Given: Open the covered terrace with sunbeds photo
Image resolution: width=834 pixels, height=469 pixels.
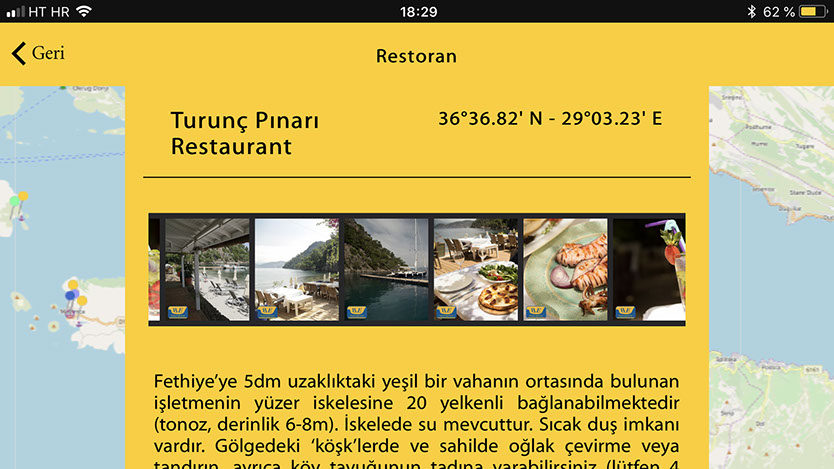Looking at the screenshot, I should (207, 270).
